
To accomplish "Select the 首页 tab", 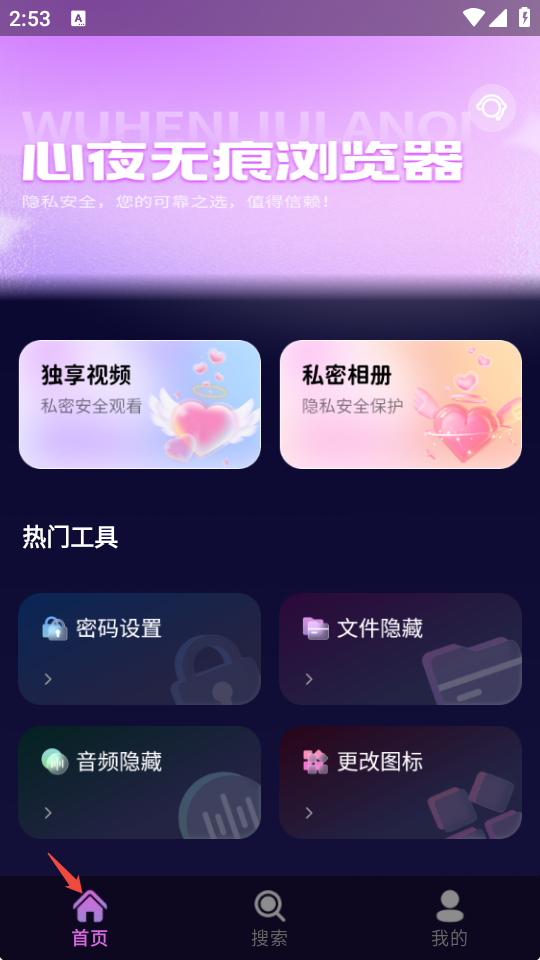I will (90, 918).
